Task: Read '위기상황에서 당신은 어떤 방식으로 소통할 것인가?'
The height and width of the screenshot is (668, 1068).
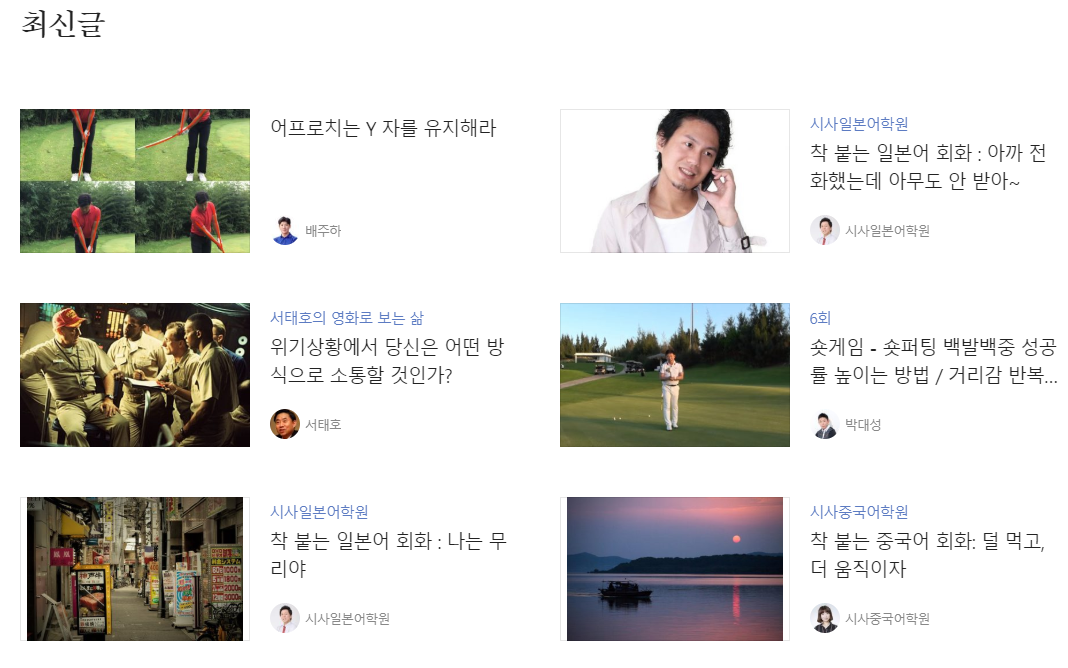Action: coord(387,361)
